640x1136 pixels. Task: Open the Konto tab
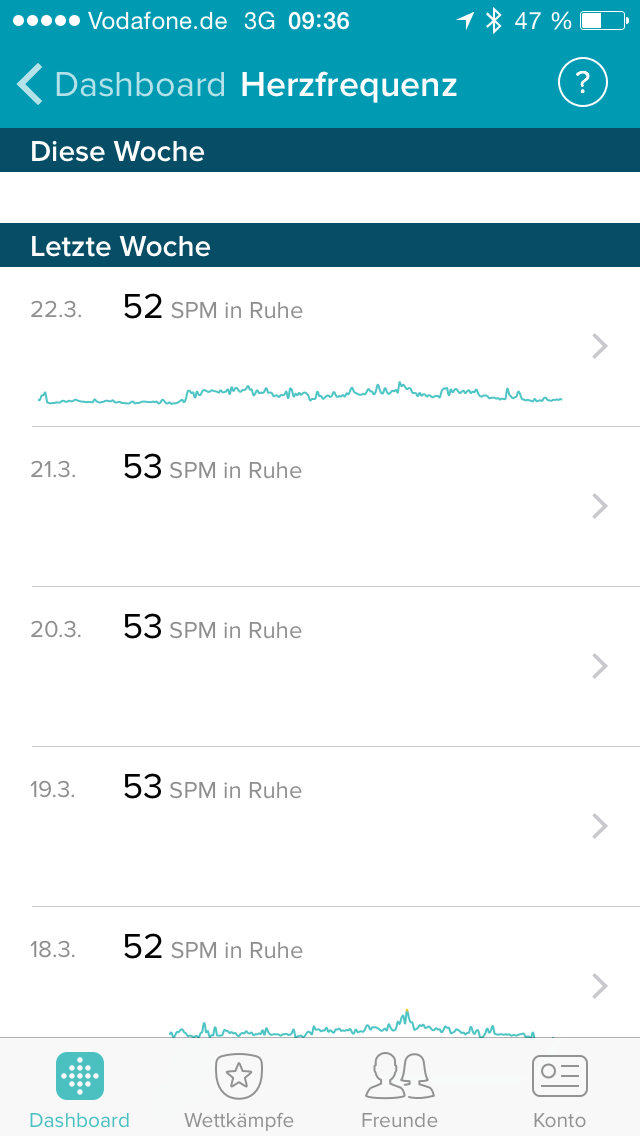click(x=559, y=1090)
